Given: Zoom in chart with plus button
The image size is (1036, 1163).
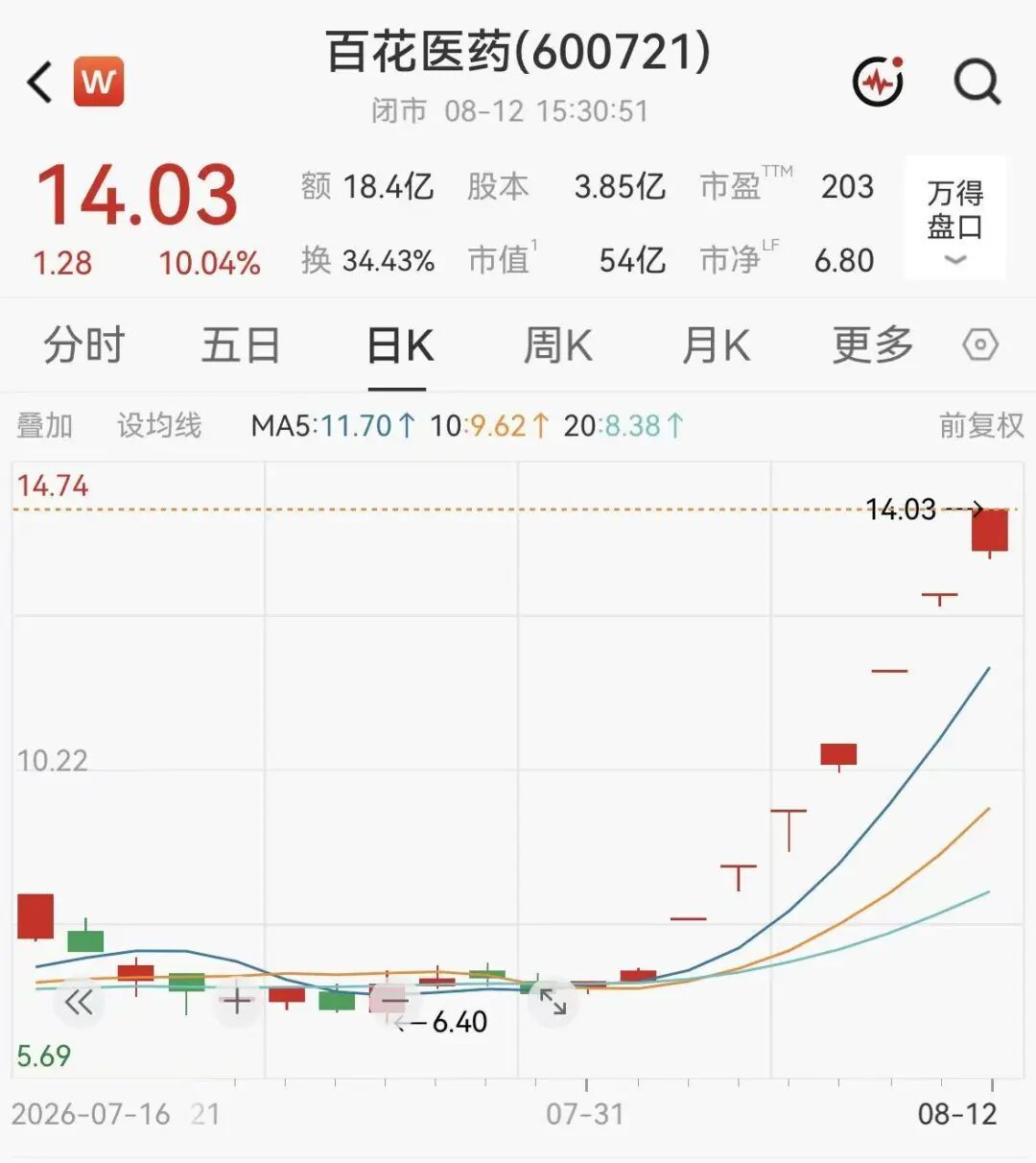Looking at the screenshot, I should [237, 1003].
